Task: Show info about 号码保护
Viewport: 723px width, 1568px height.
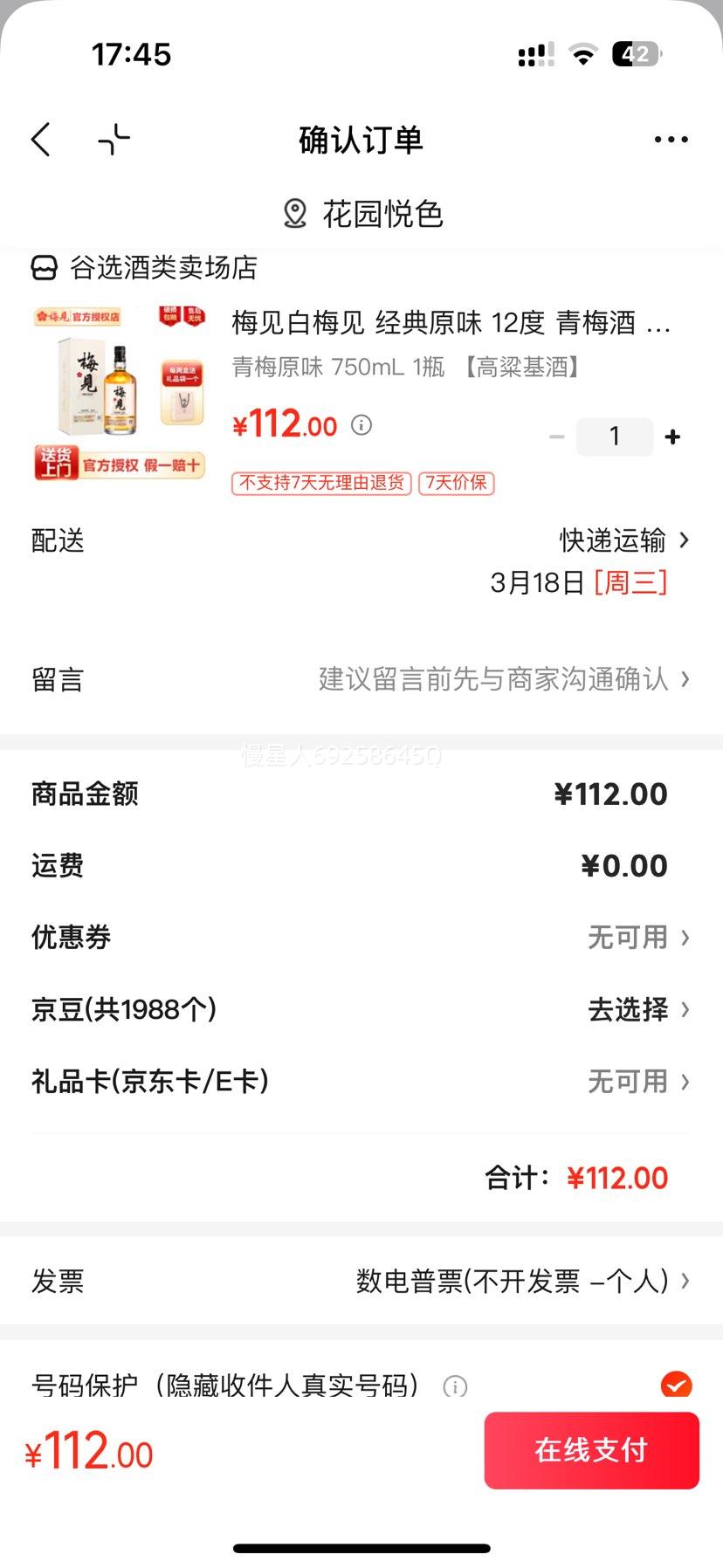Action: click(455, 1386)
